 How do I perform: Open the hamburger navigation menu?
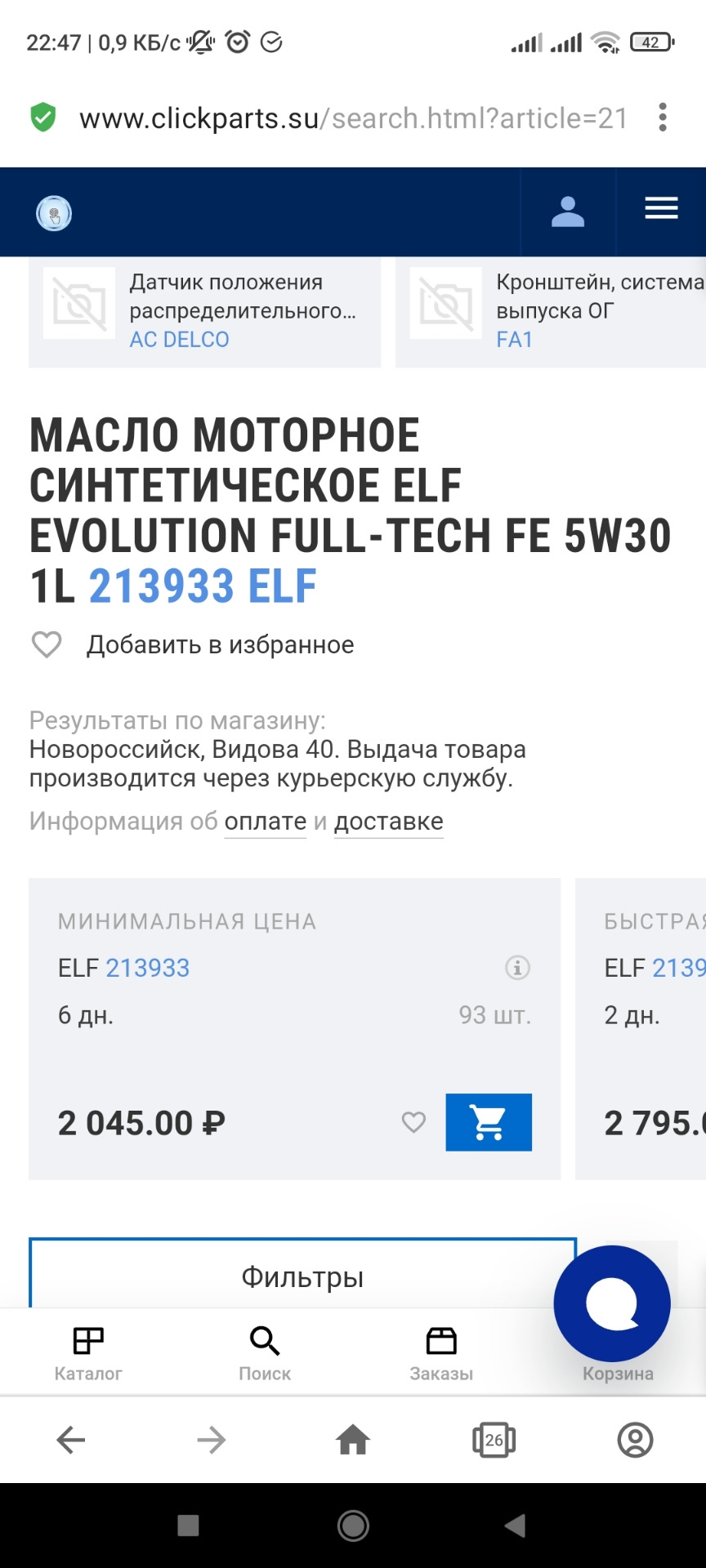(x=661, y=209)
